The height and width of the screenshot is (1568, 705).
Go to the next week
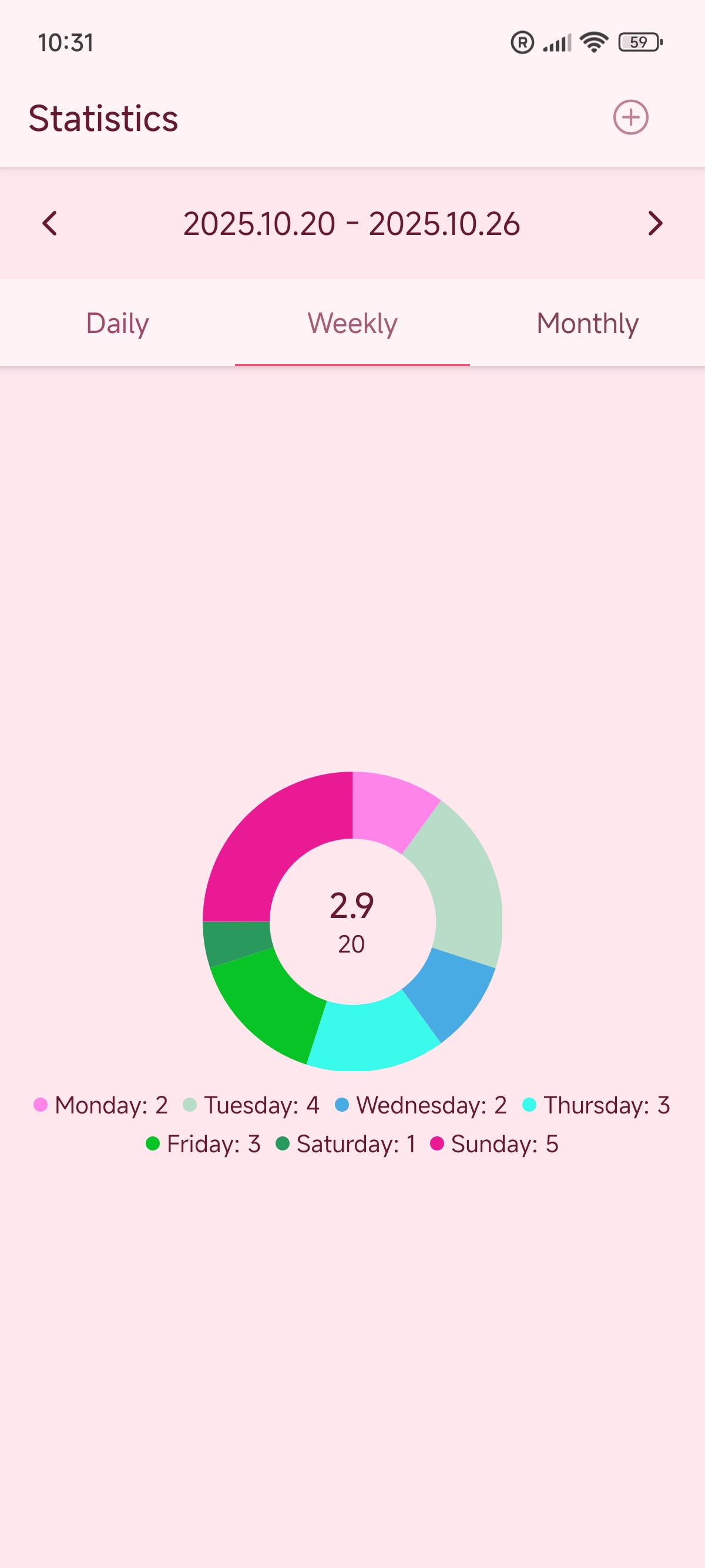(x=654, y=223)
